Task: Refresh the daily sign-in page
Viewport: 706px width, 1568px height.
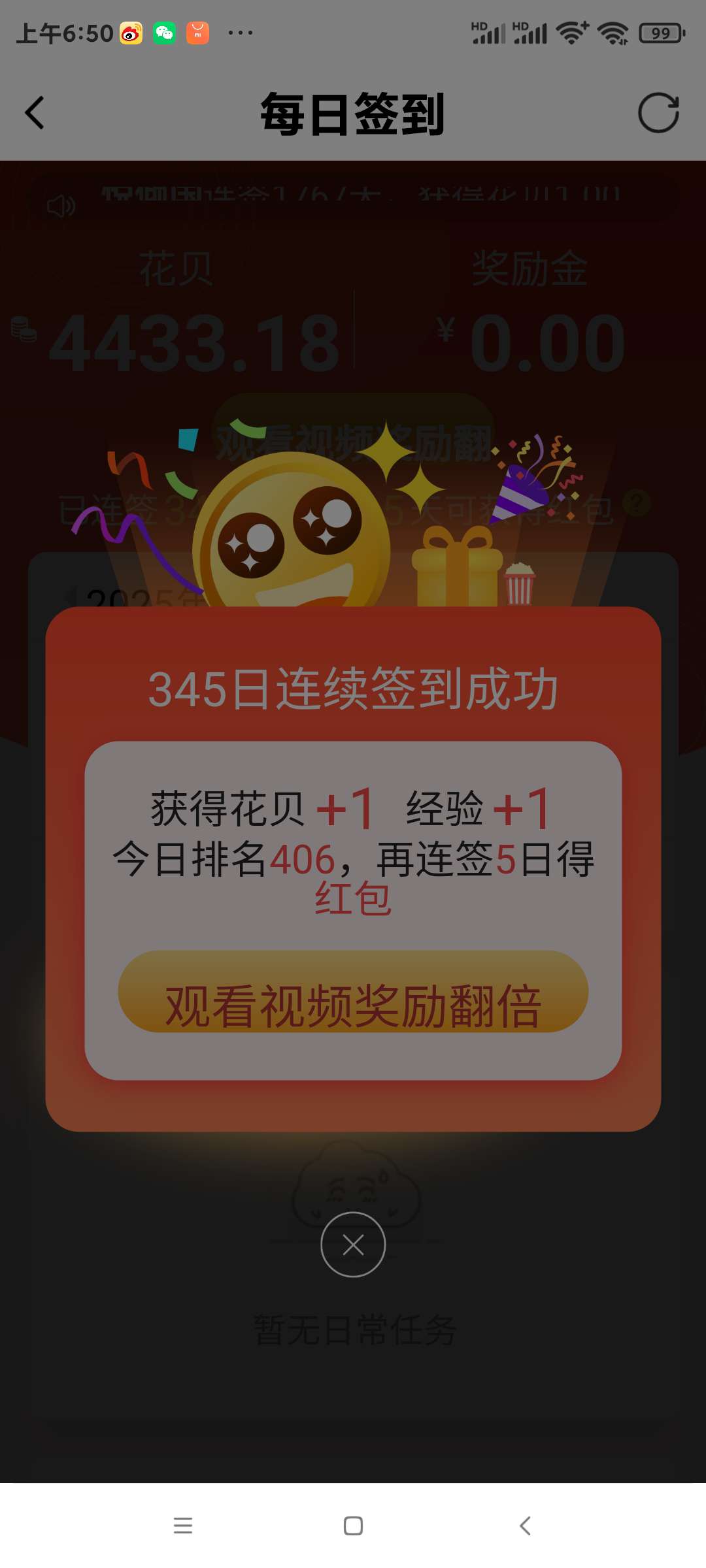Action: tap(658, 113)
